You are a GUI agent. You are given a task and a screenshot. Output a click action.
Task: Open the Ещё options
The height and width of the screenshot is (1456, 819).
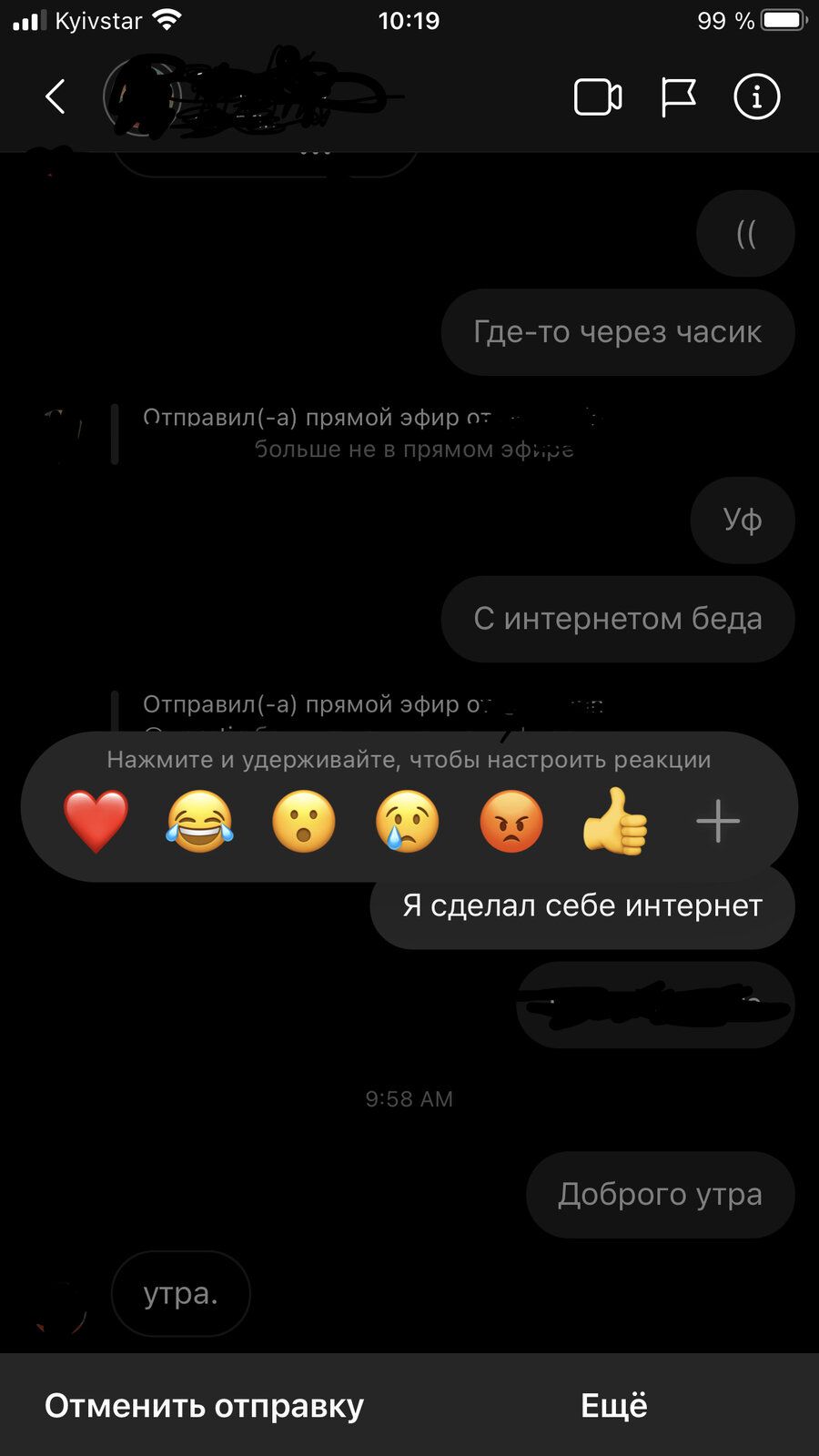click(614, 1406)
